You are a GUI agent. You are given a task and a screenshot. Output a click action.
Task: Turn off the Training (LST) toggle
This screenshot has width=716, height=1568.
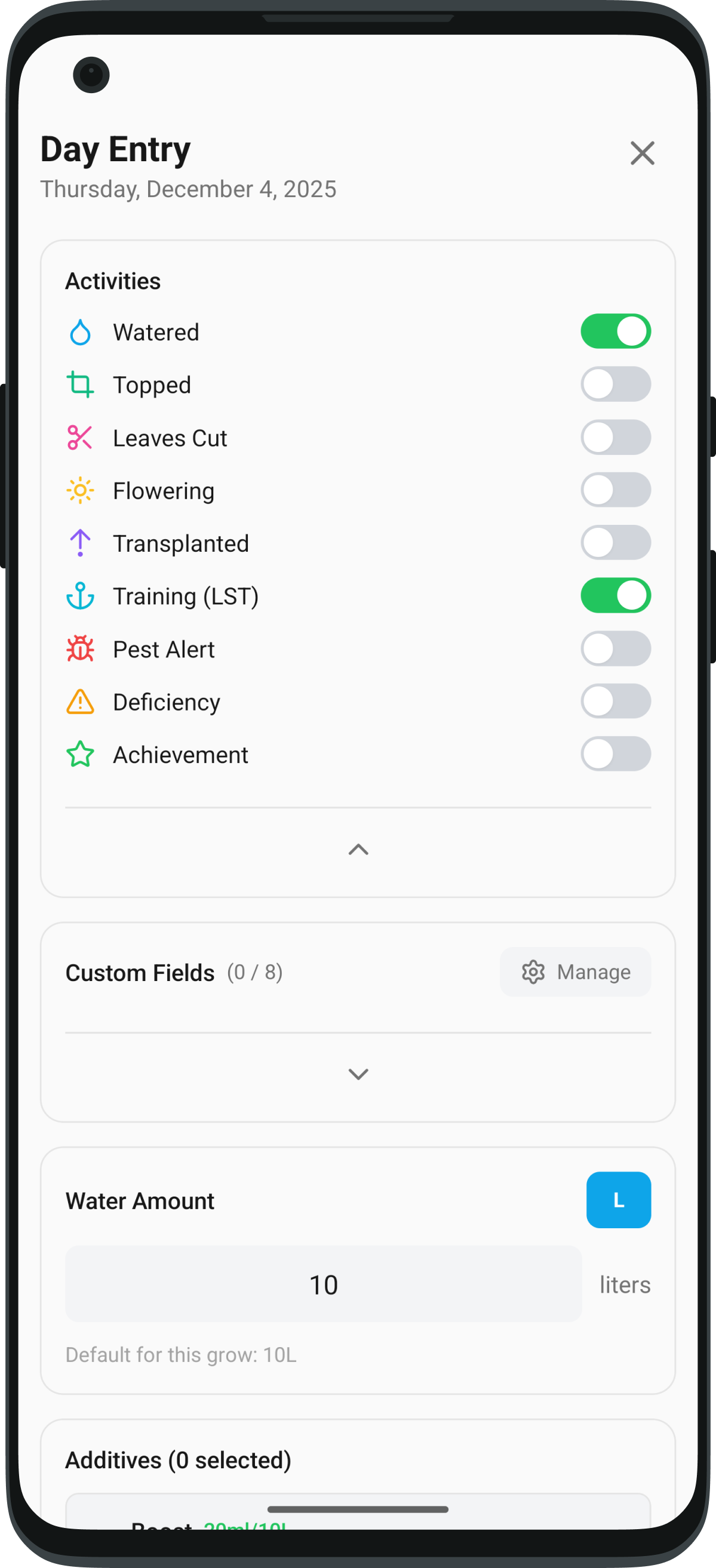tap(616, 596)
